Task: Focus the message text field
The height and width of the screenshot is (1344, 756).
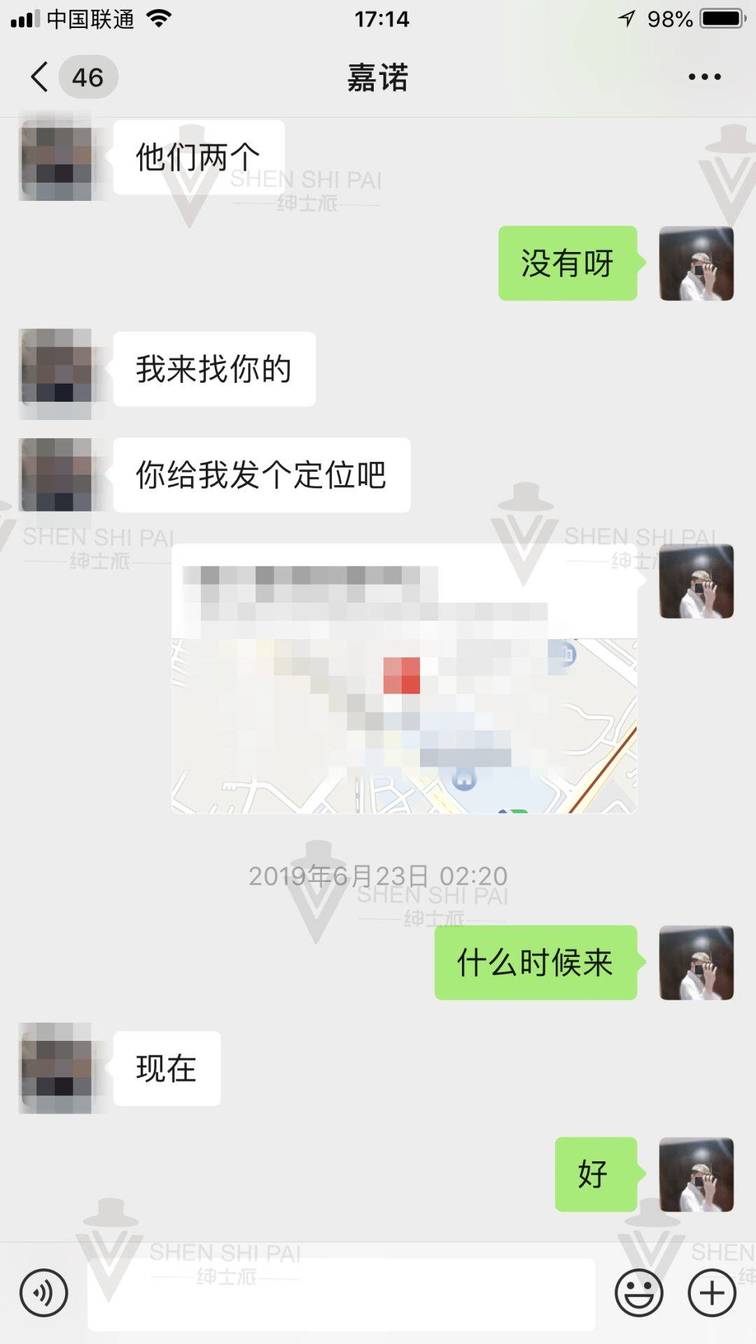Action: pyautogui.click(x=340, y=1293)
